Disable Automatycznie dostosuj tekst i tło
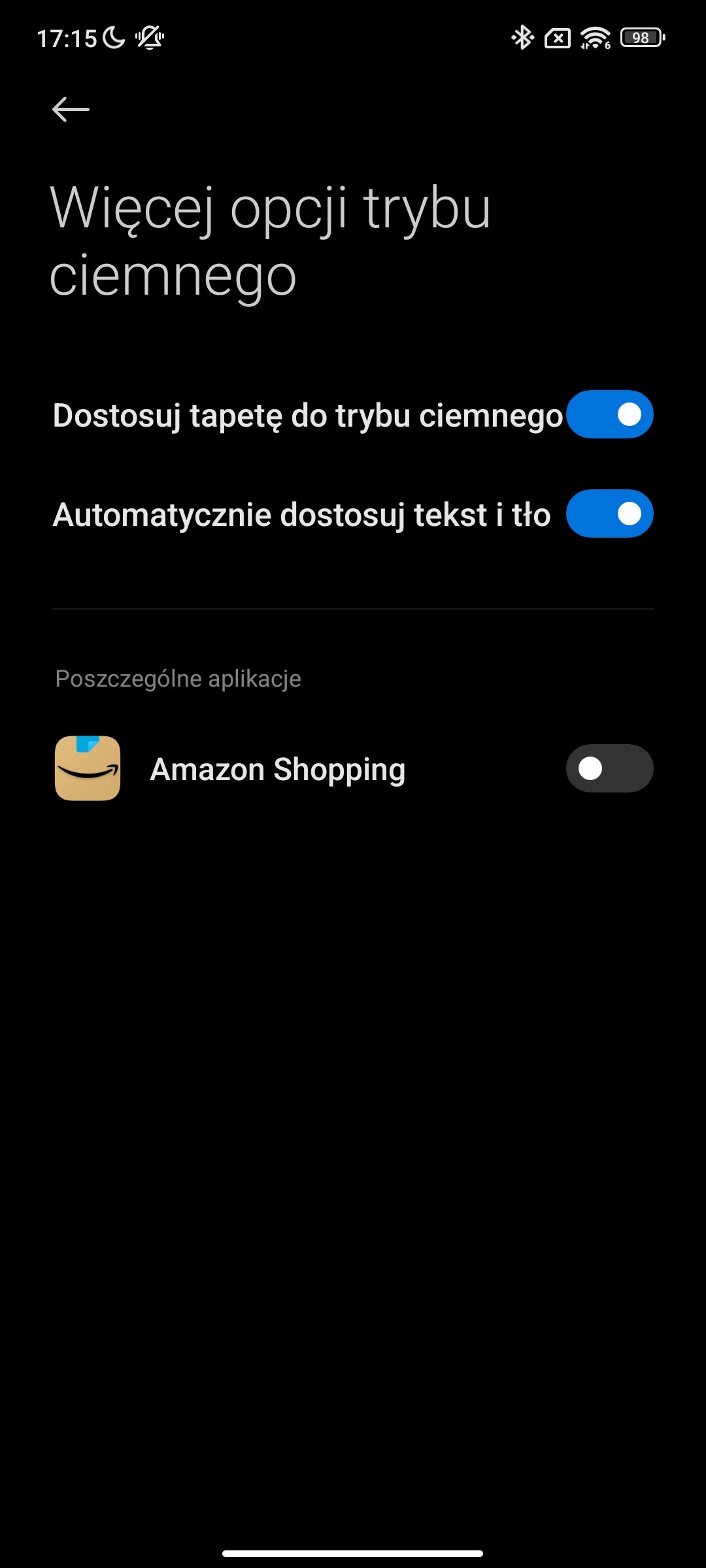Viewport: 706px width, 1568px height. [609, 514]
